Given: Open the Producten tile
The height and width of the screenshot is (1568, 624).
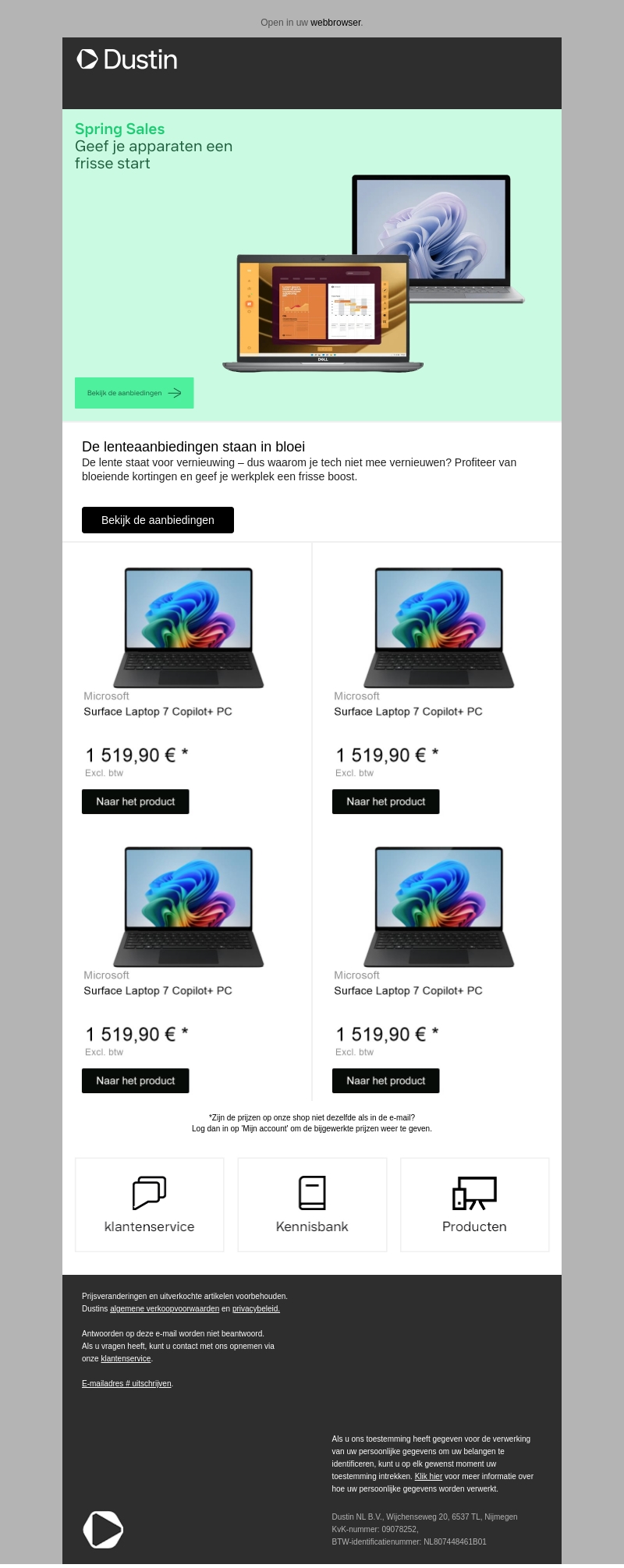Looking at the screenshot, I should [474, 1205].
